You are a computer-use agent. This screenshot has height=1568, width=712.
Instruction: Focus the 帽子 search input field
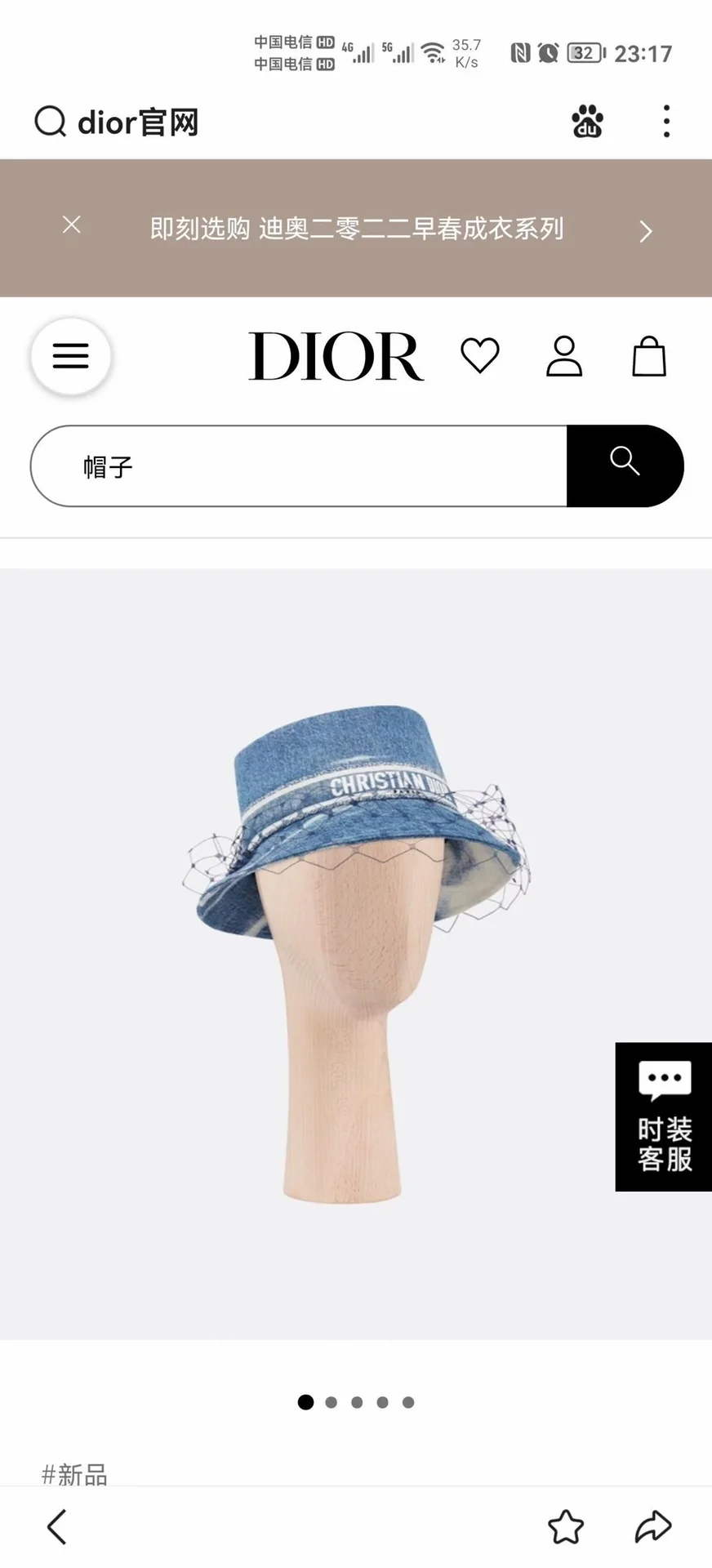[299, 466]
